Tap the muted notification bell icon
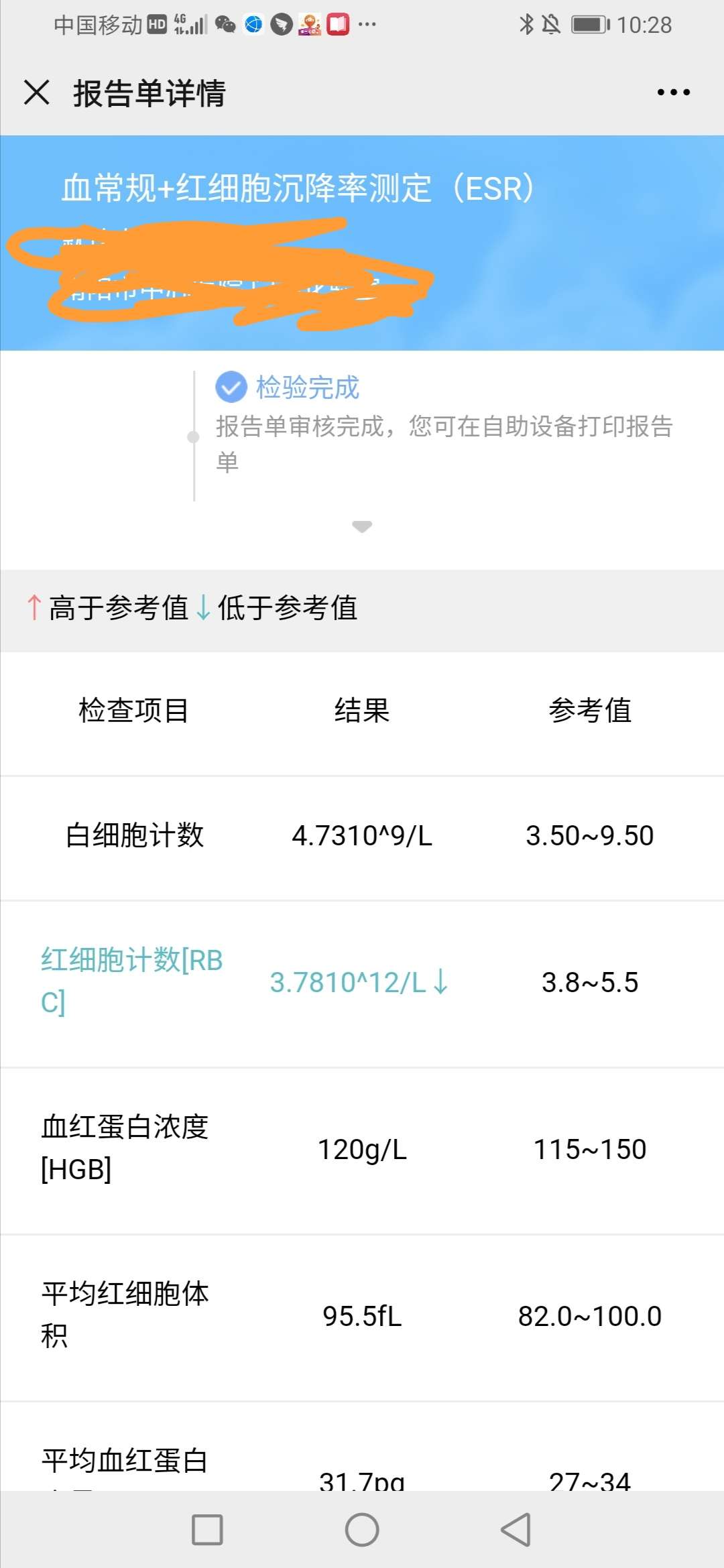 (550, 23)
